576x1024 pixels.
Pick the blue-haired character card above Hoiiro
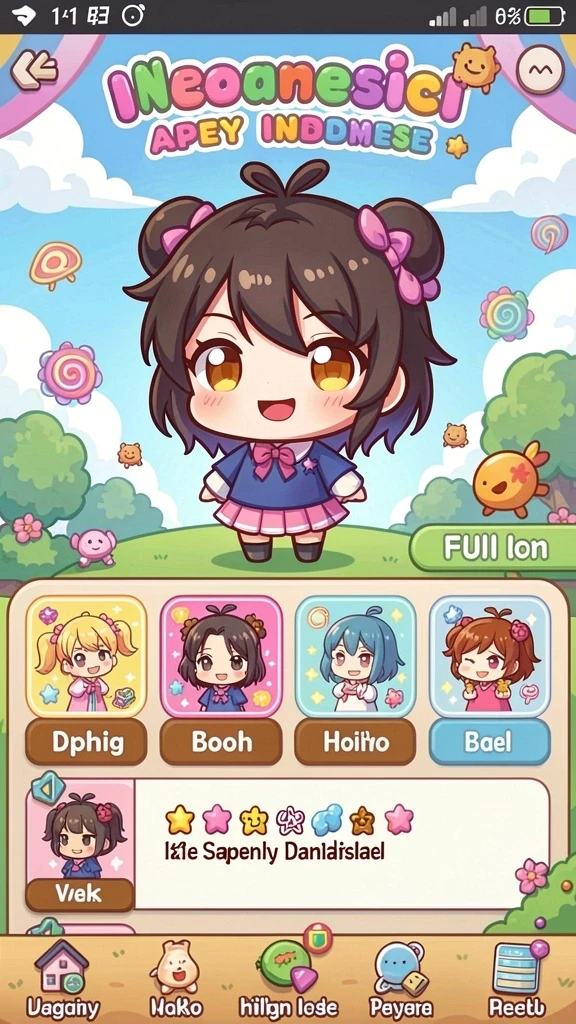pyautogui.click(x=355, y=656)
